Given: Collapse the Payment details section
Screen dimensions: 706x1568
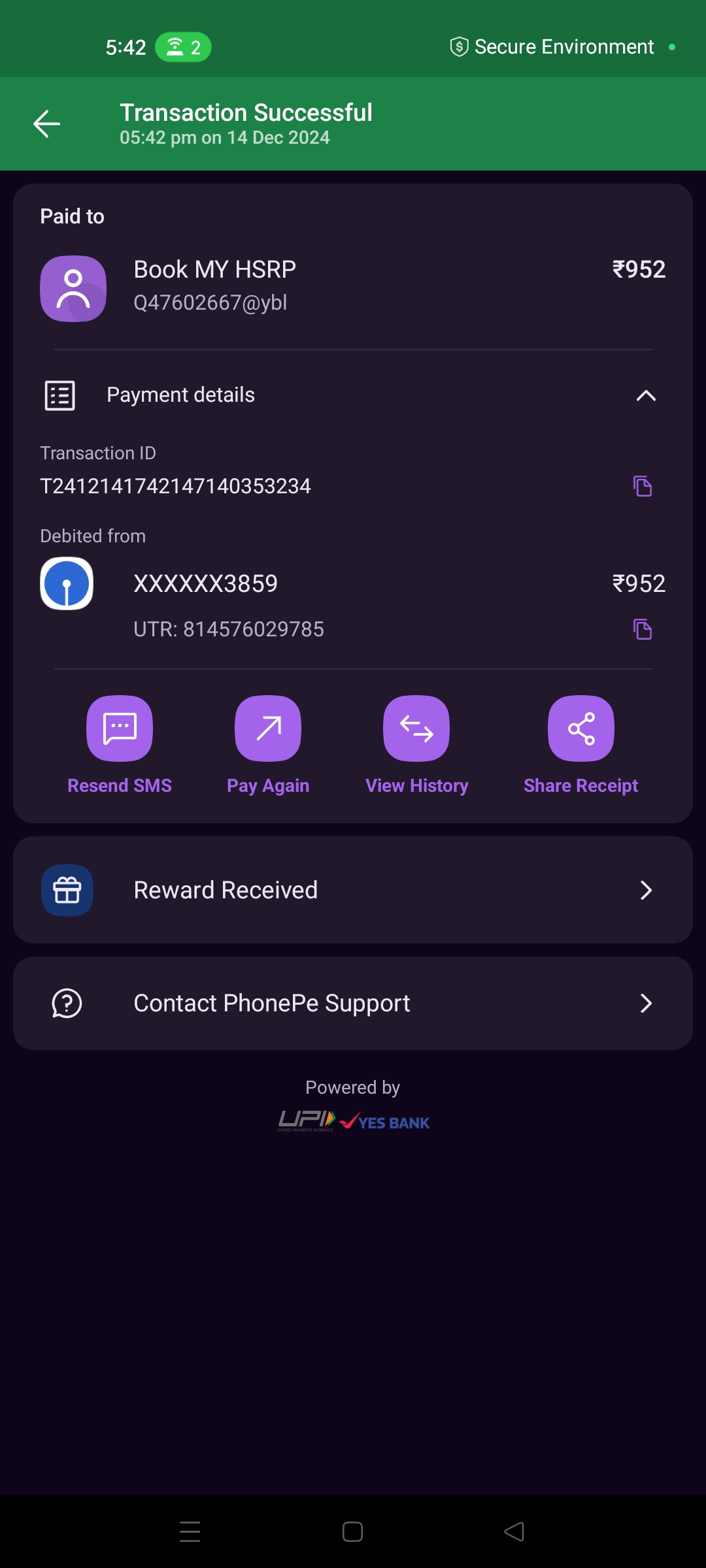Looking at the screenshot, I should point(645,395).
